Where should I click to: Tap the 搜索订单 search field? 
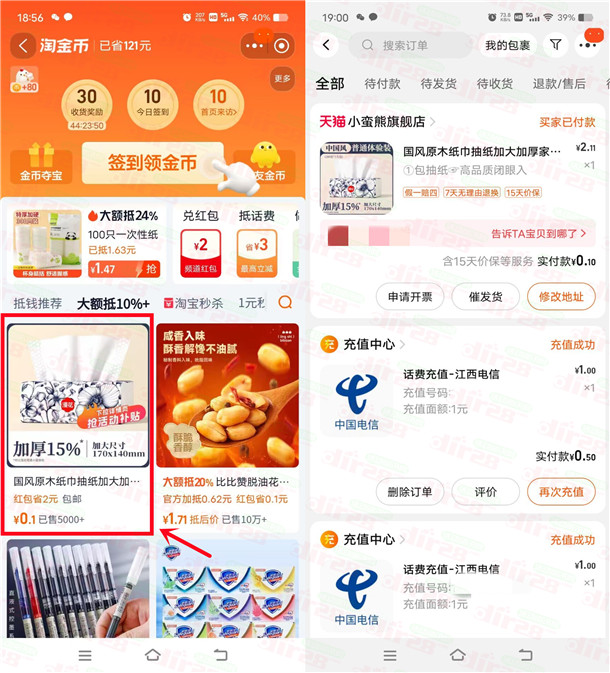[412, 45]
